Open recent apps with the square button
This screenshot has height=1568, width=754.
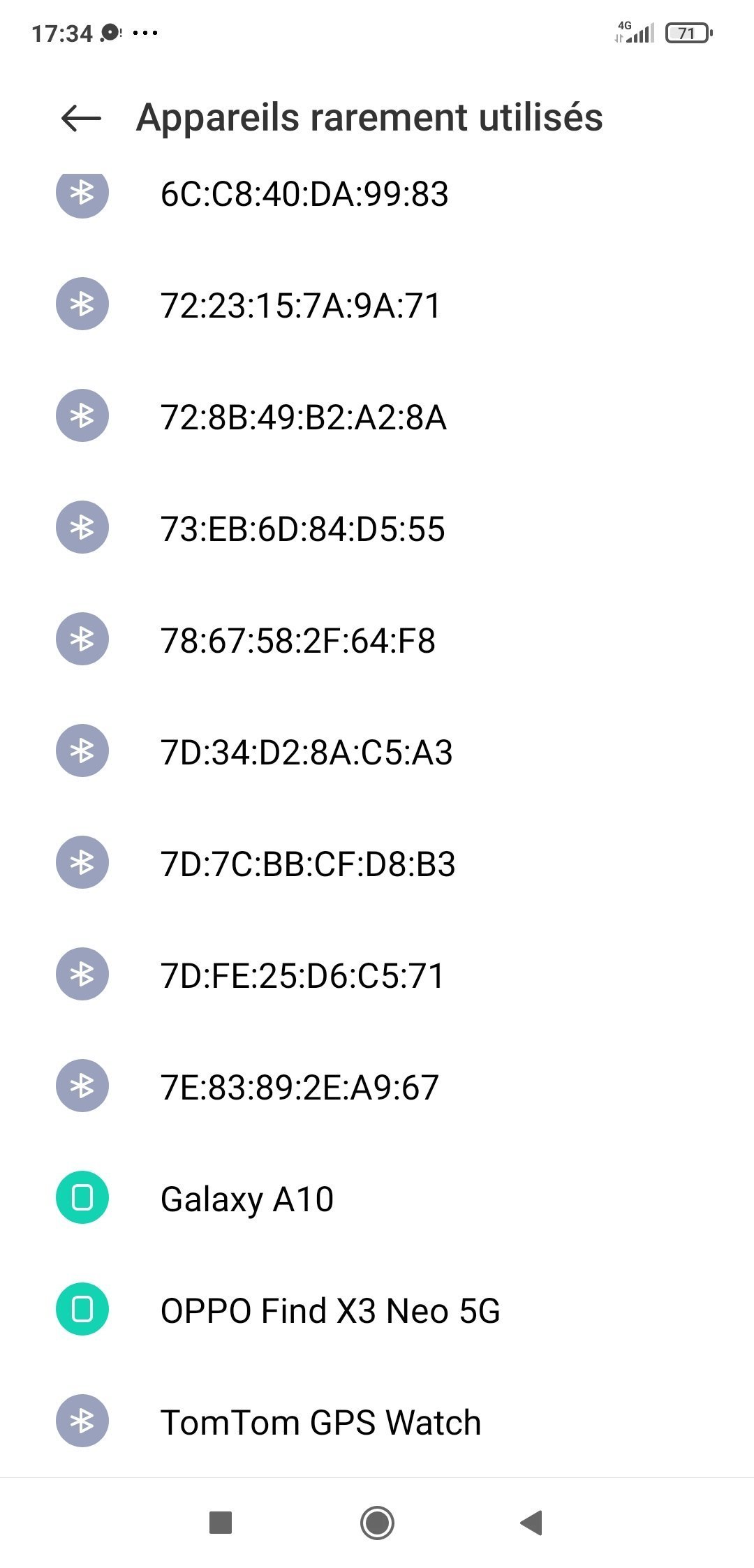221,1523
